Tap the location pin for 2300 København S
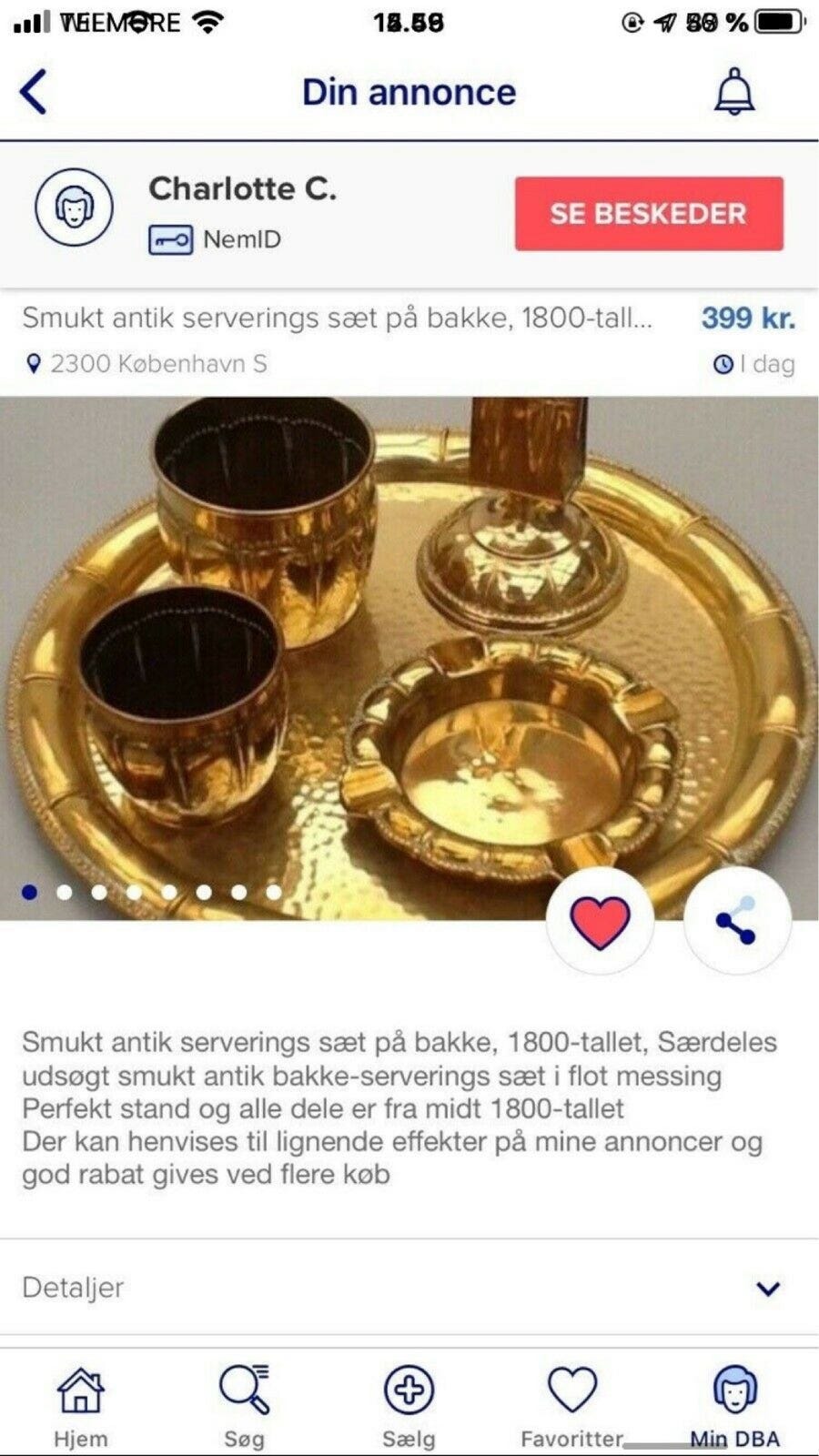Screen dimensions: 819x1456 [33, 362]
